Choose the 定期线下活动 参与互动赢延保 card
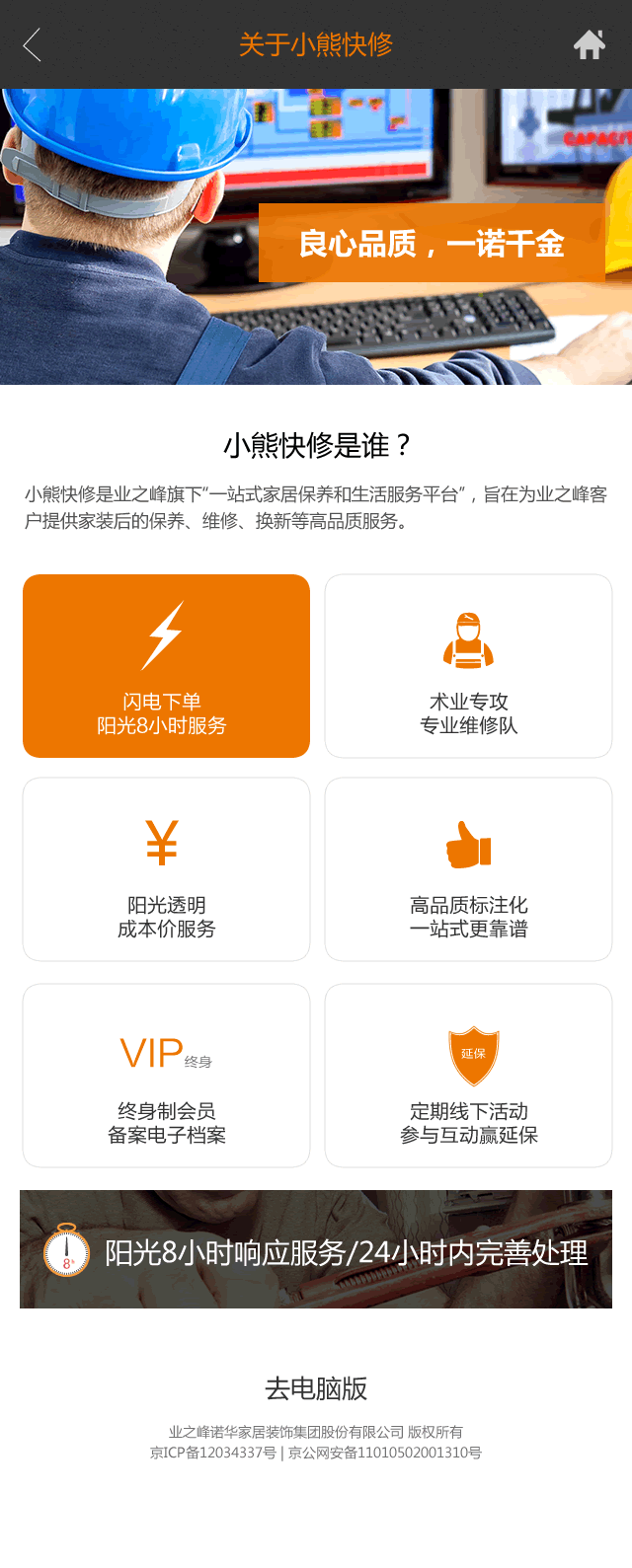 (468, 1076)
